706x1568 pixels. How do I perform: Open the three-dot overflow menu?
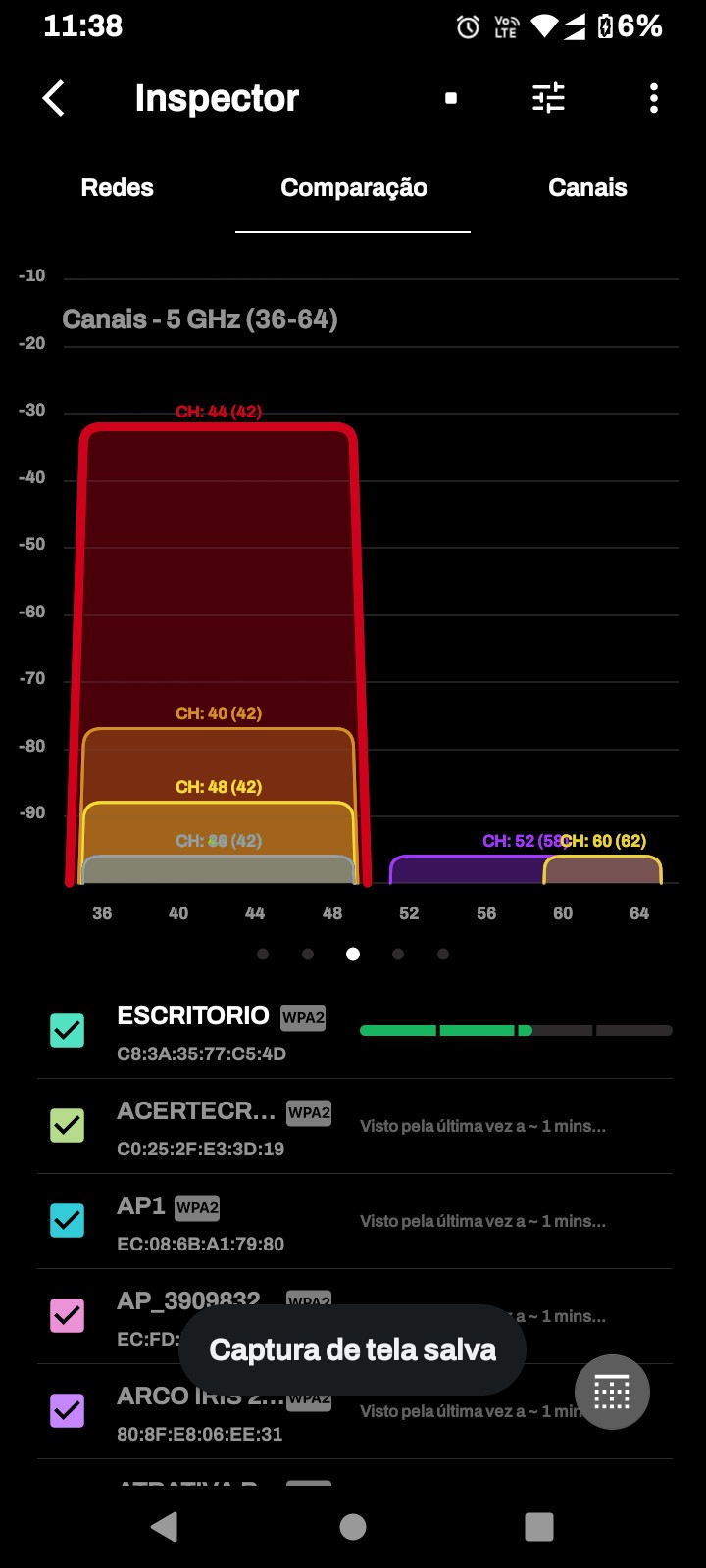pos(654,98)
